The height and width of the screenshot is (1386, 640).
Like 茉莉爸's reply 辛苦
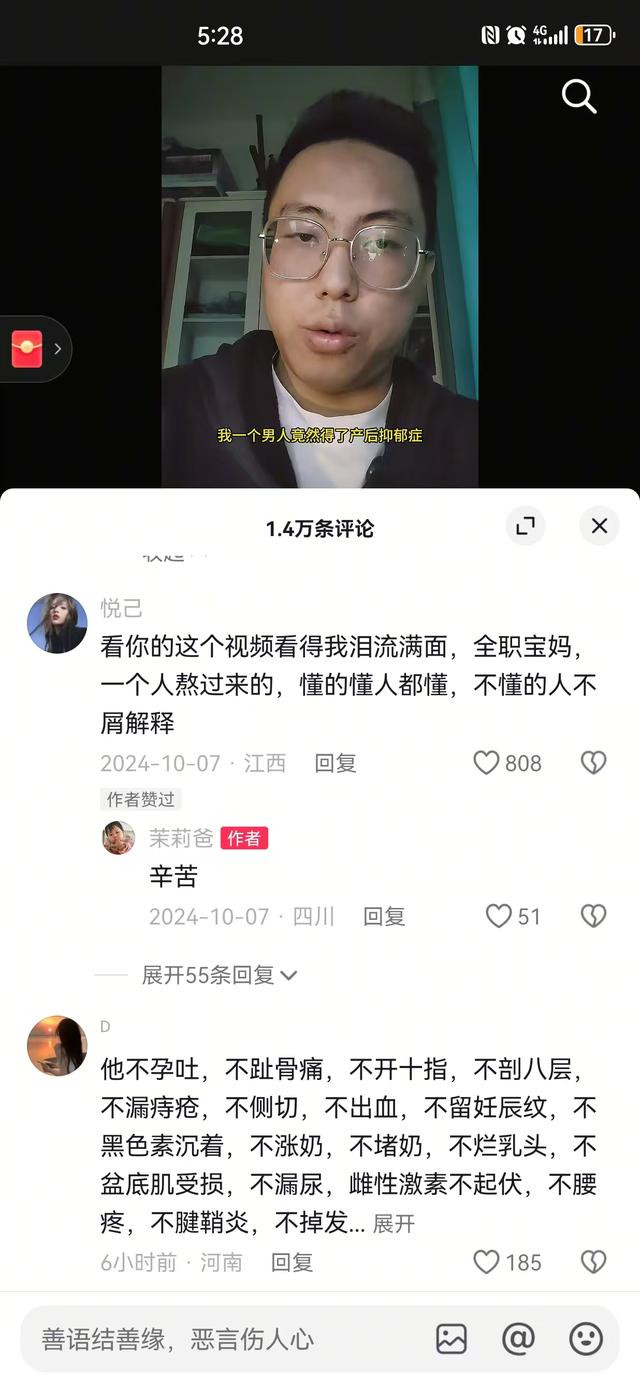pyautogui.click(x=499, y=916)
